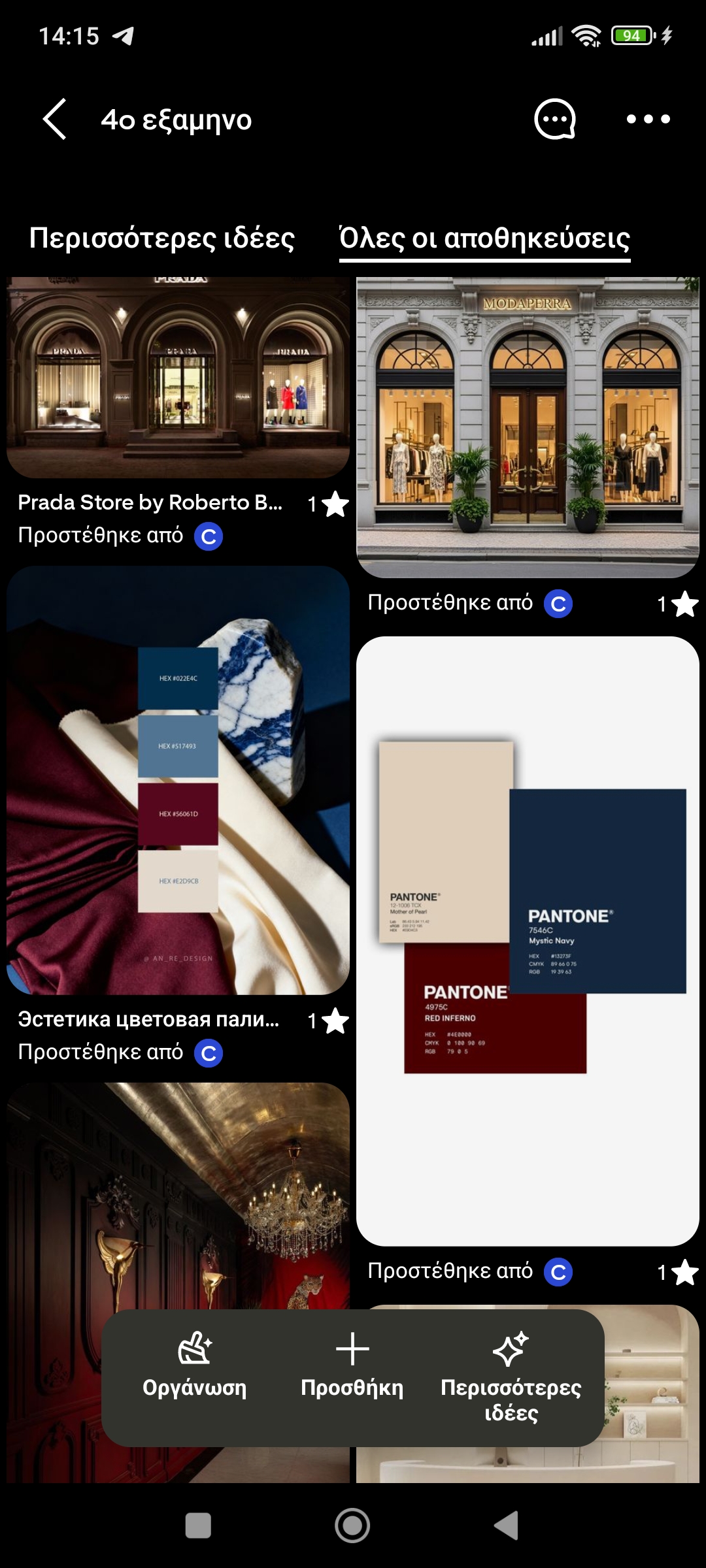Viewport: 706px width, 1568px height.
Task: Go back from the 4ο εξάμηνο board
Action: pos(55,120)
